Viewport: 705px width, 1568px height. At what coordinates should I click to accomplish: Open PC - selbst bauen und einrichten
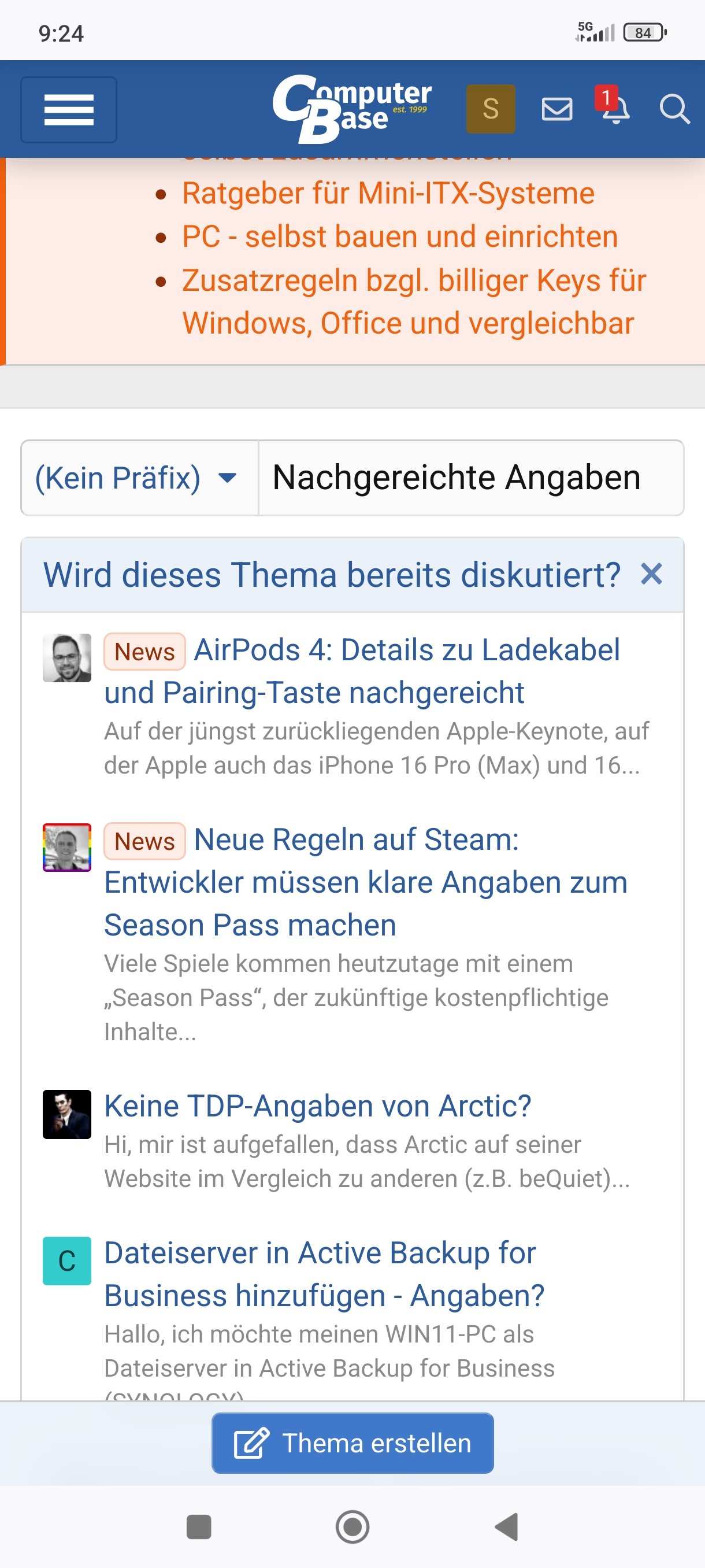[400, 237]
